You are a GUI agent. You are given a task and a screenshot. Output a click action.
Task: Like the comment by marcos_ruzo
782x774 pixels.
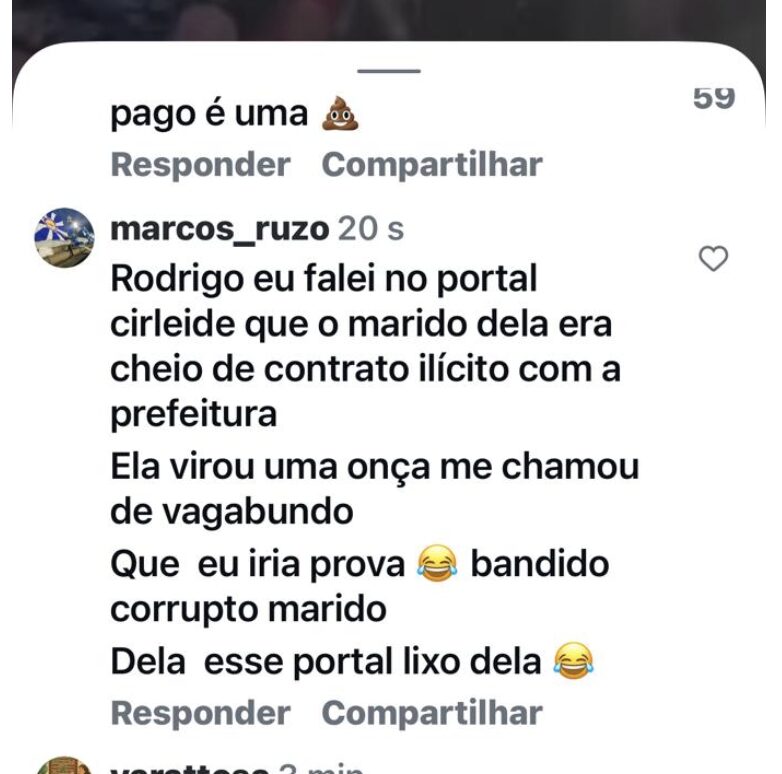713,260
